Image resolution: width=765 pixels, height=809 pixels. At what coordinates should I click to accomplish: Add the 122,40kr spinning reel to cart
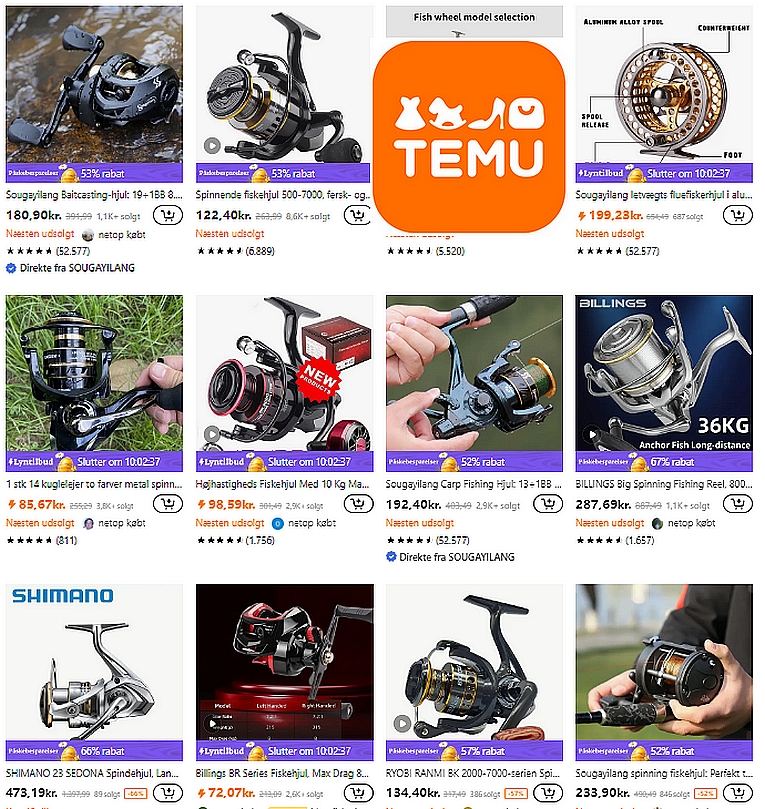[357, 215]
